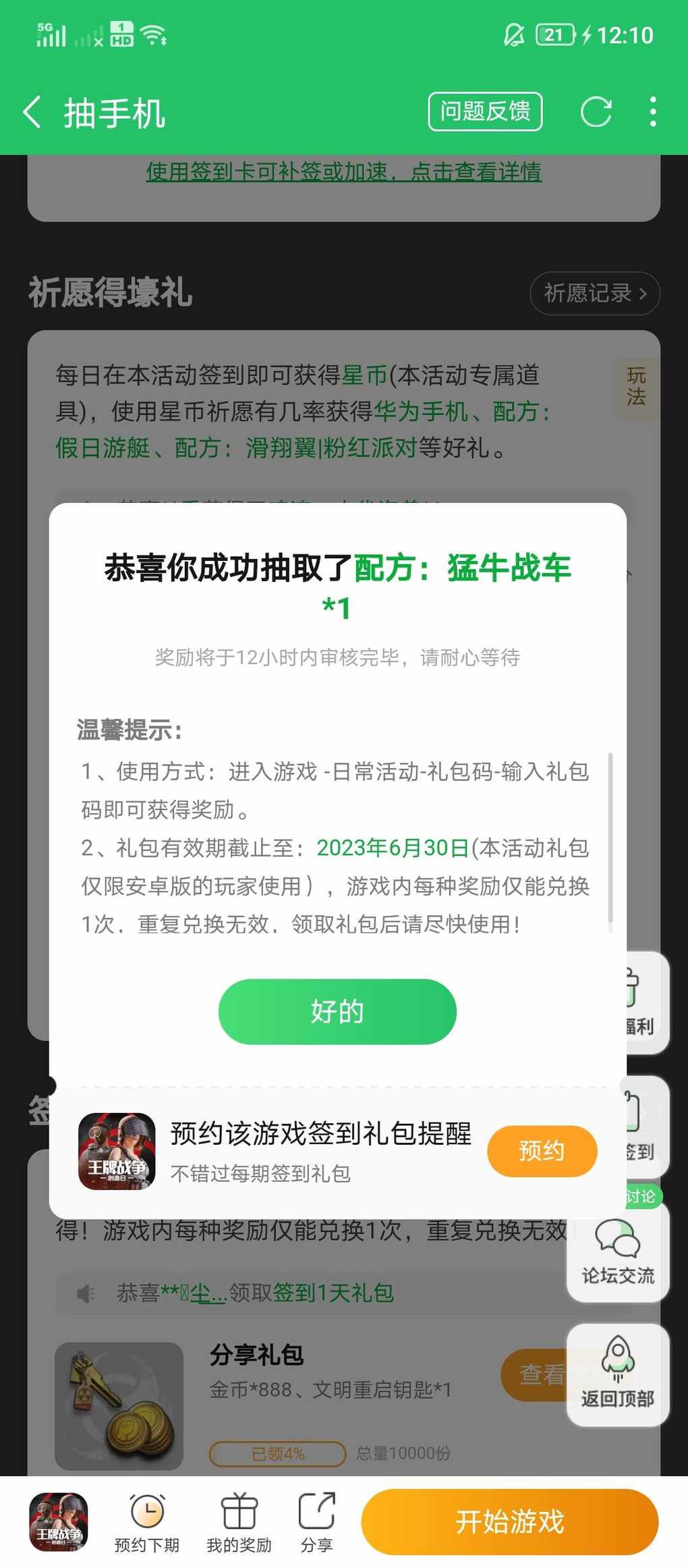
Task: Refresh the page
Action: 596,112
